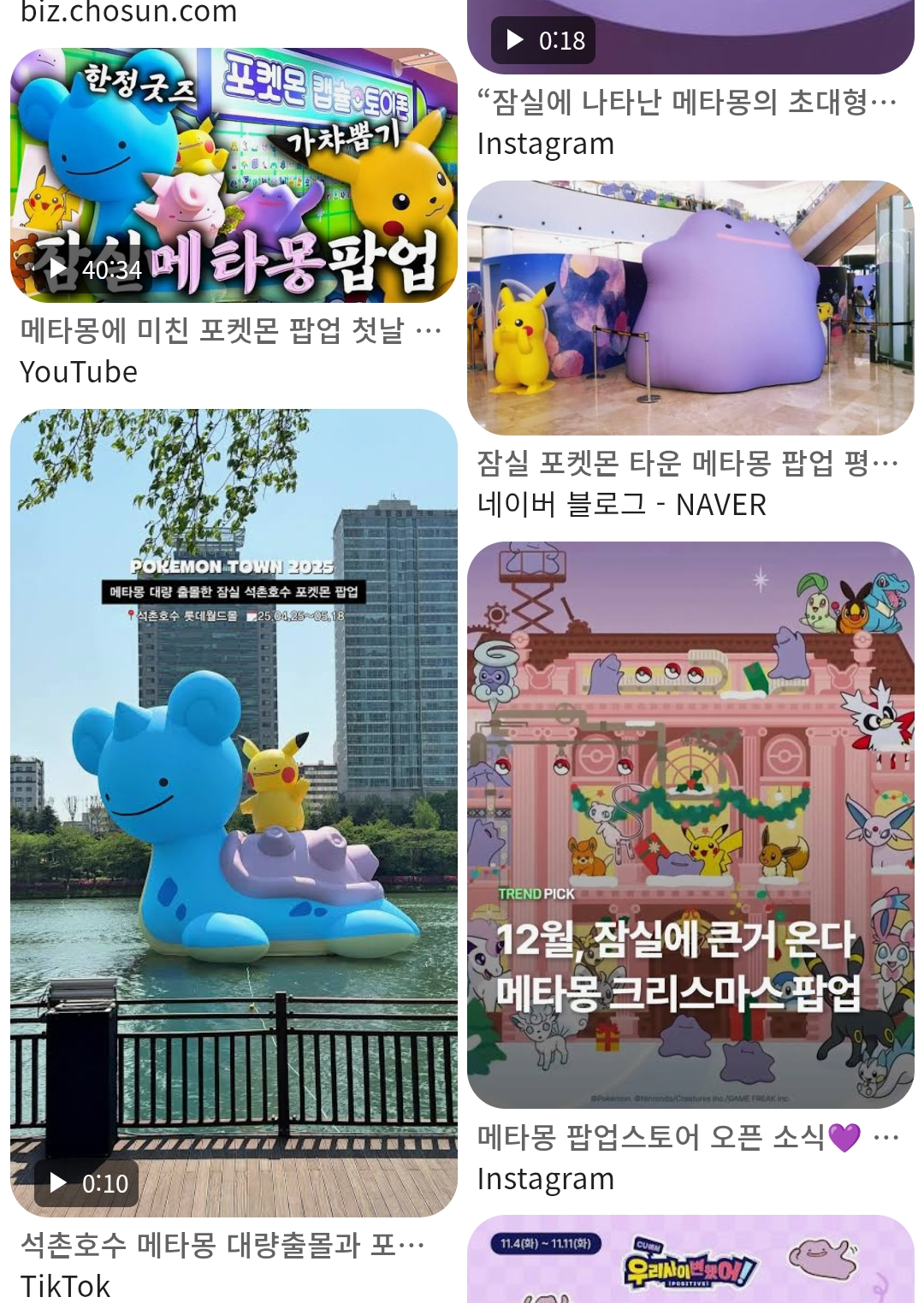
Task: Open the 0:18 Instagram video about 잠실 메타몽
Action: 690,37
